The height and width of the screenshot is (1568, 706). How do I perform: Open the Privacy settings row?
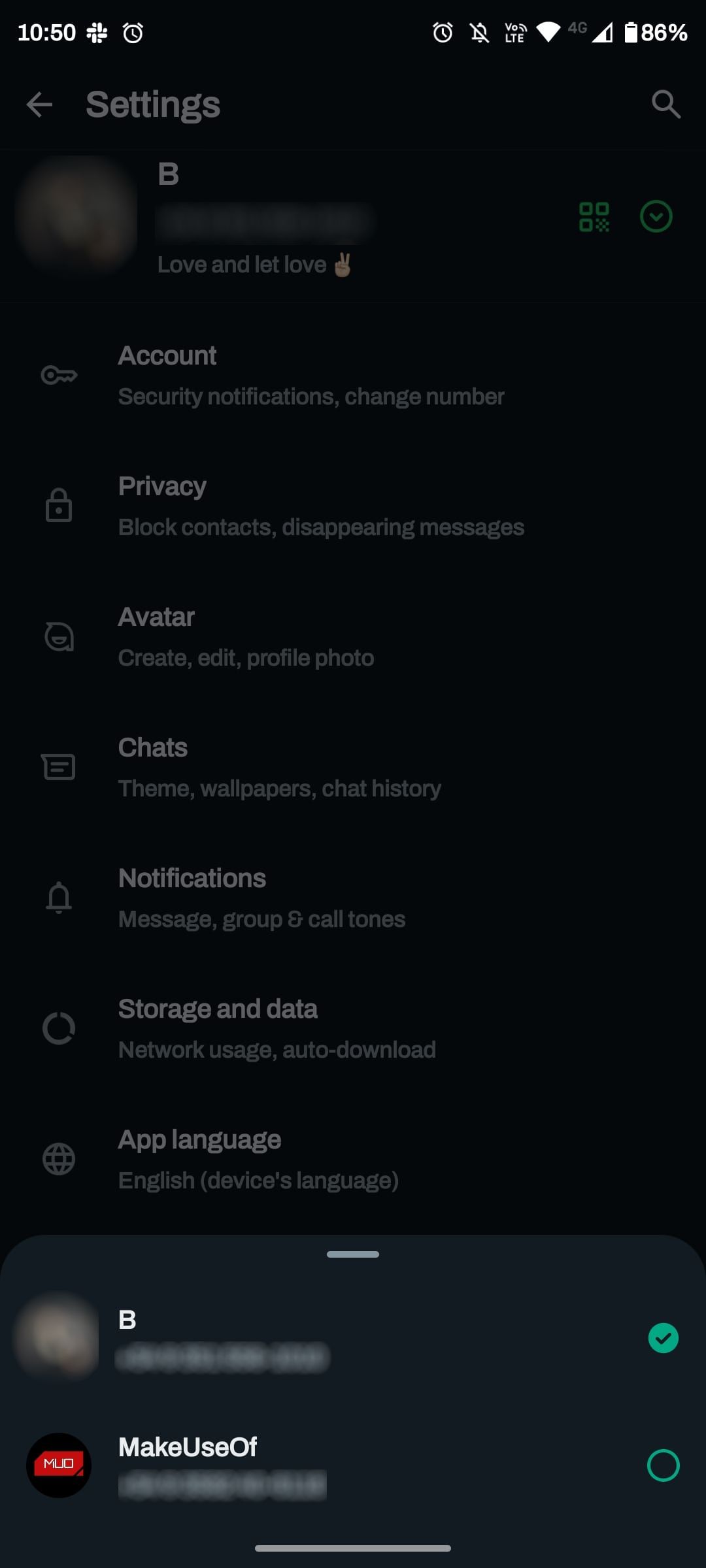pos(261,506)
